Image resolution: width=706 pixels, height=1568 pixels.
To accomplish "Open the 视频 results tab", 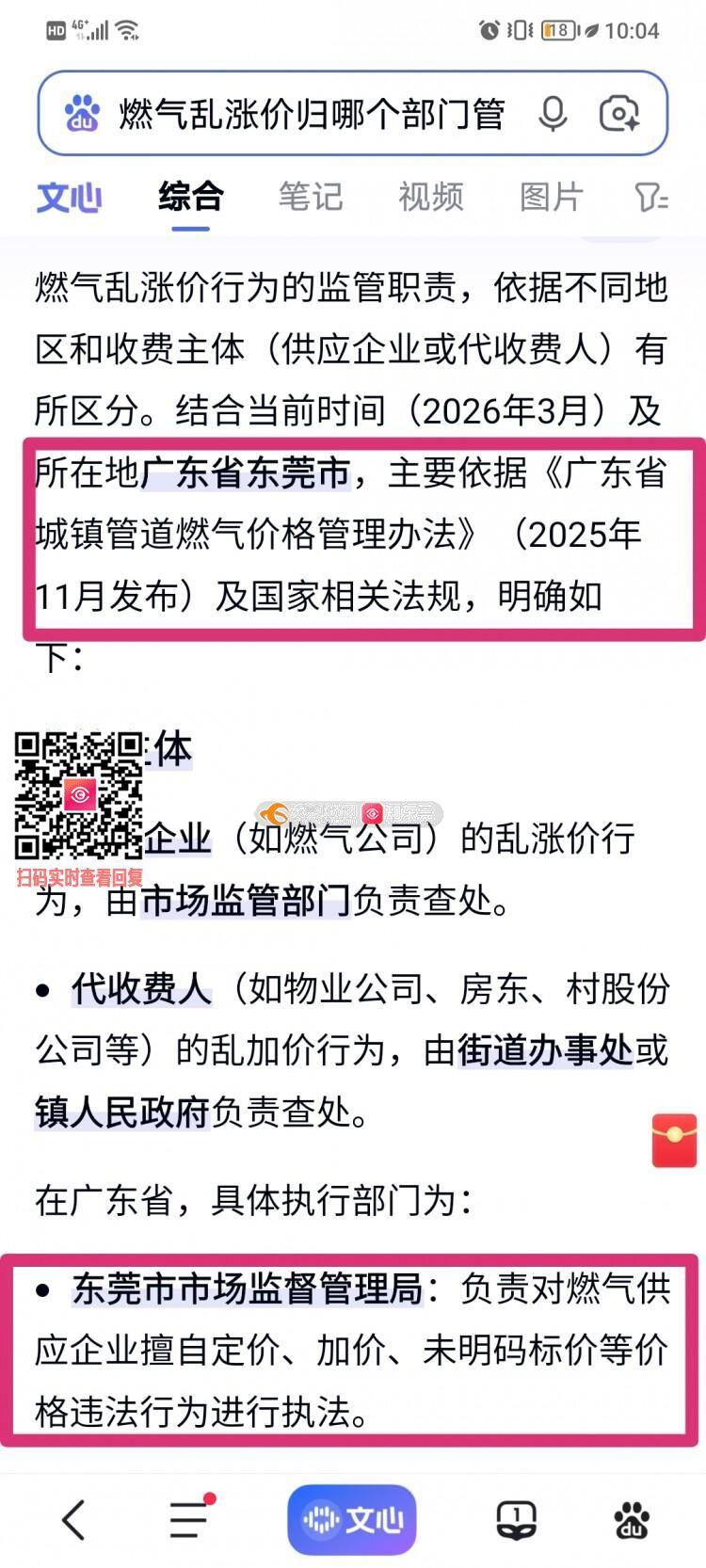I will (x=430, y=197).
